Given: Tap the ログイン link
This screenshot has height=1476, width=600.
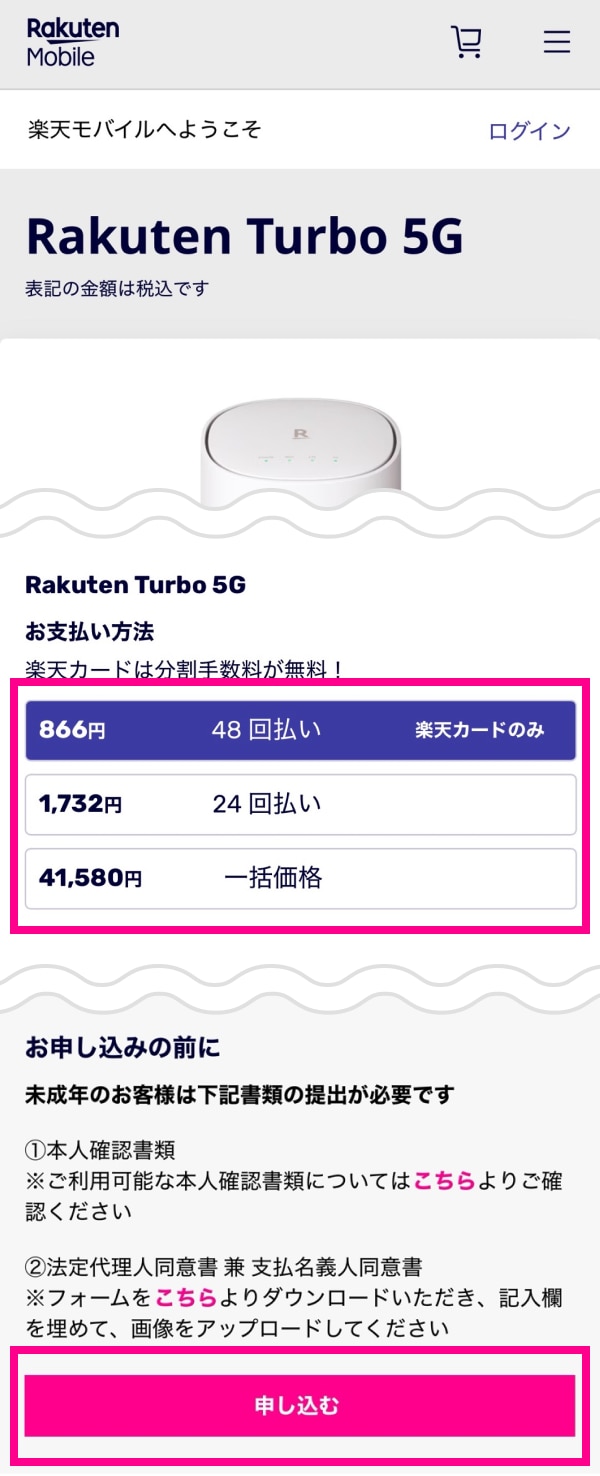Looking at the screenshot, I should (529, 131).
